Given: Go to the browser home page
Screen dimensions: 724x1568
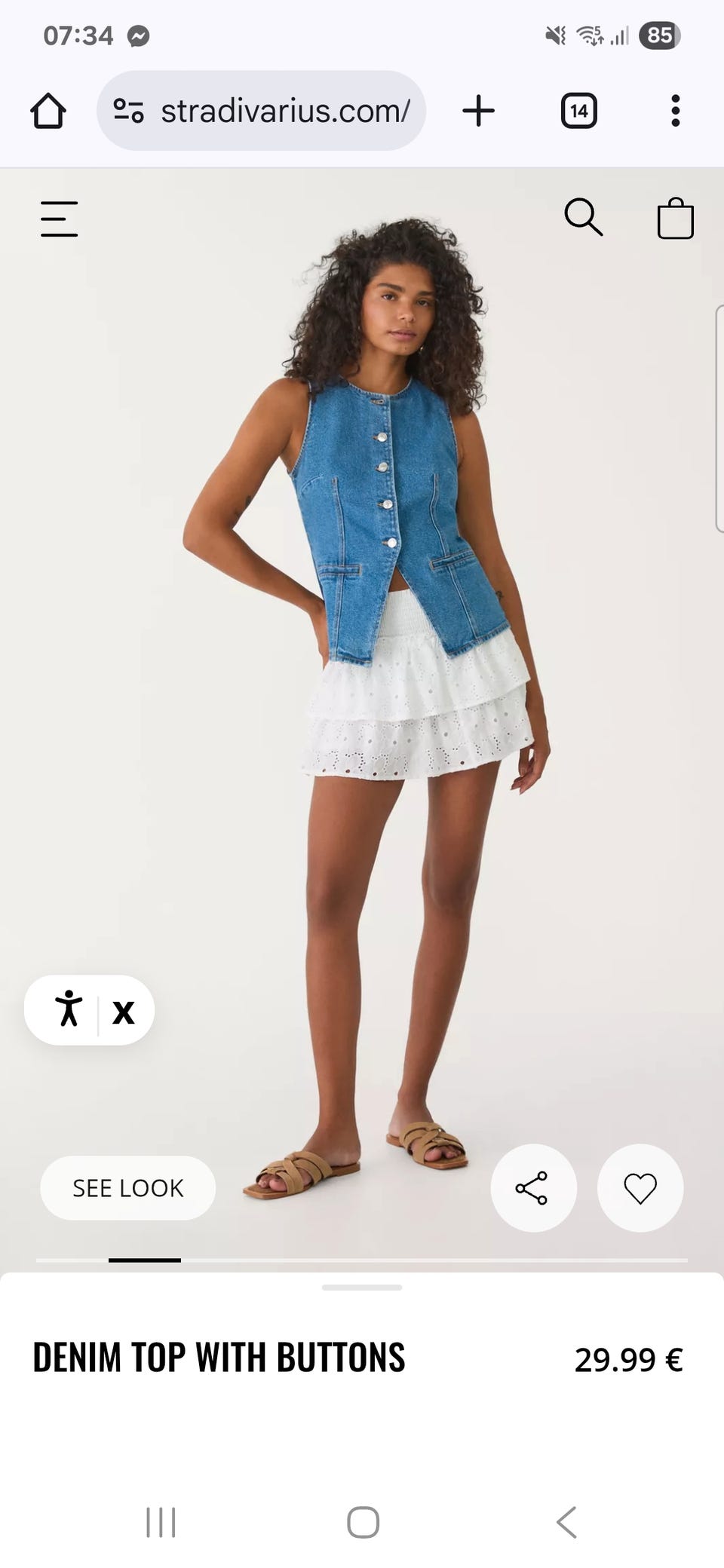Looking at the screenshot, I should click(48, 111).
